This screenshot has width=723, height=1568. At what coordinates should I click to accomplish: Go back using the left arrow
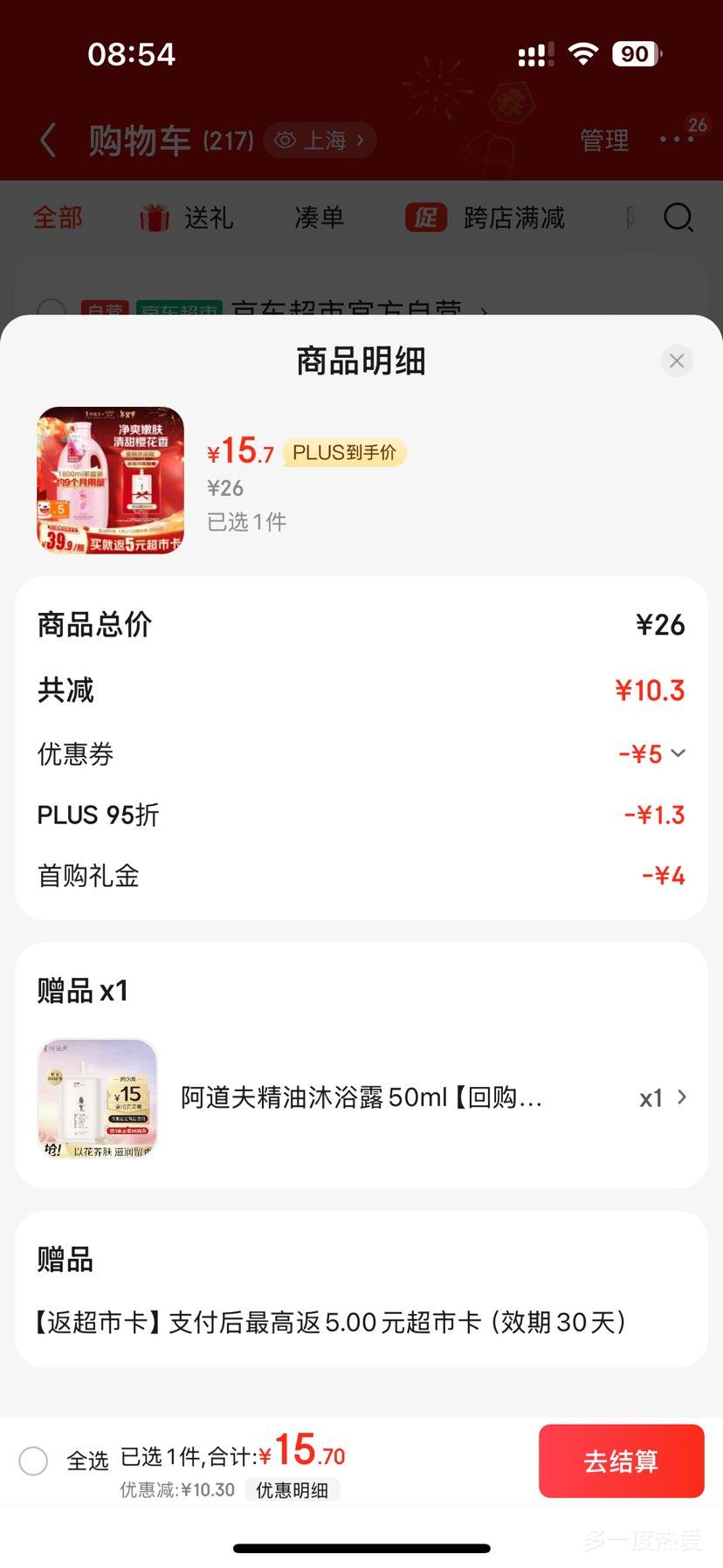(48, 140)
